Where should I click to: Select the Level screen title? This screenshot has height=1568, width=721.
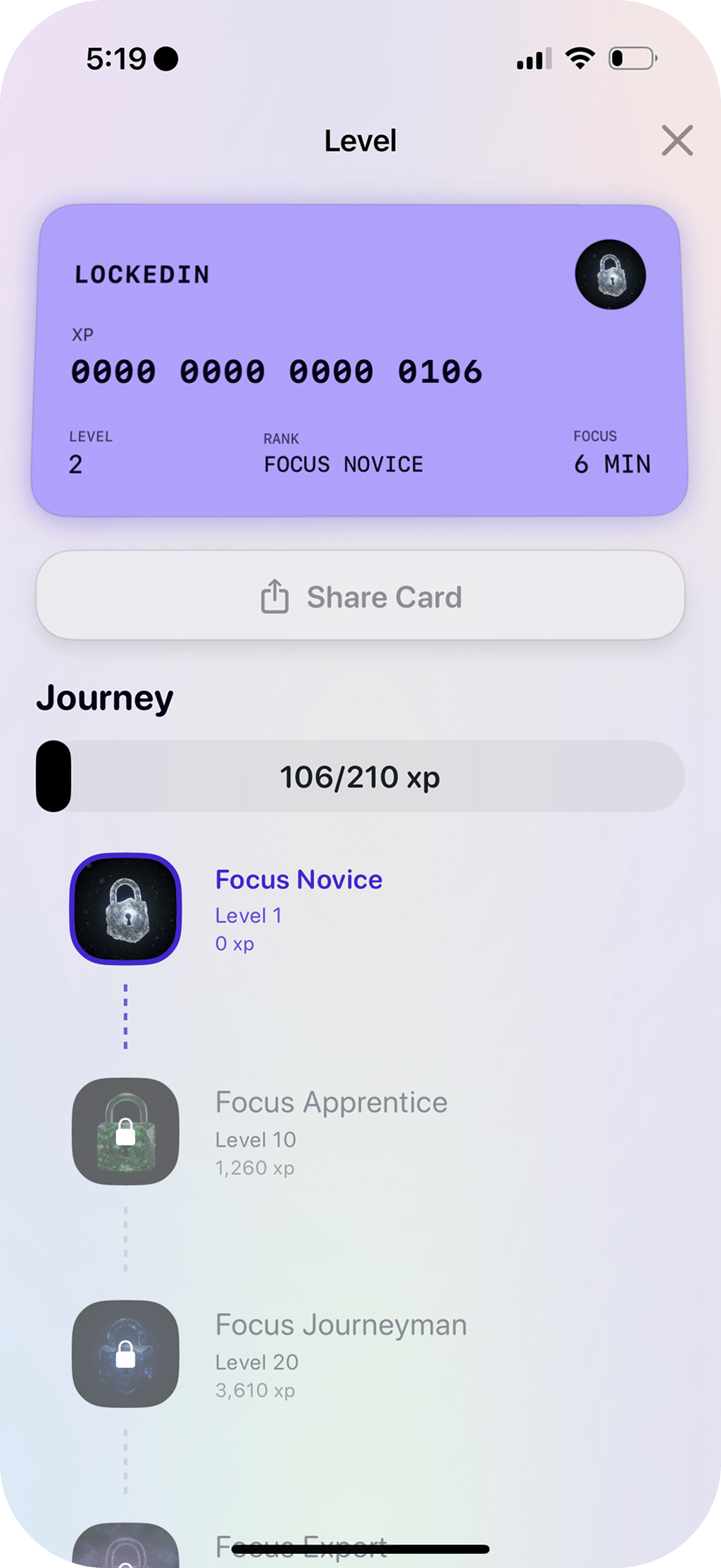[360, 141]
